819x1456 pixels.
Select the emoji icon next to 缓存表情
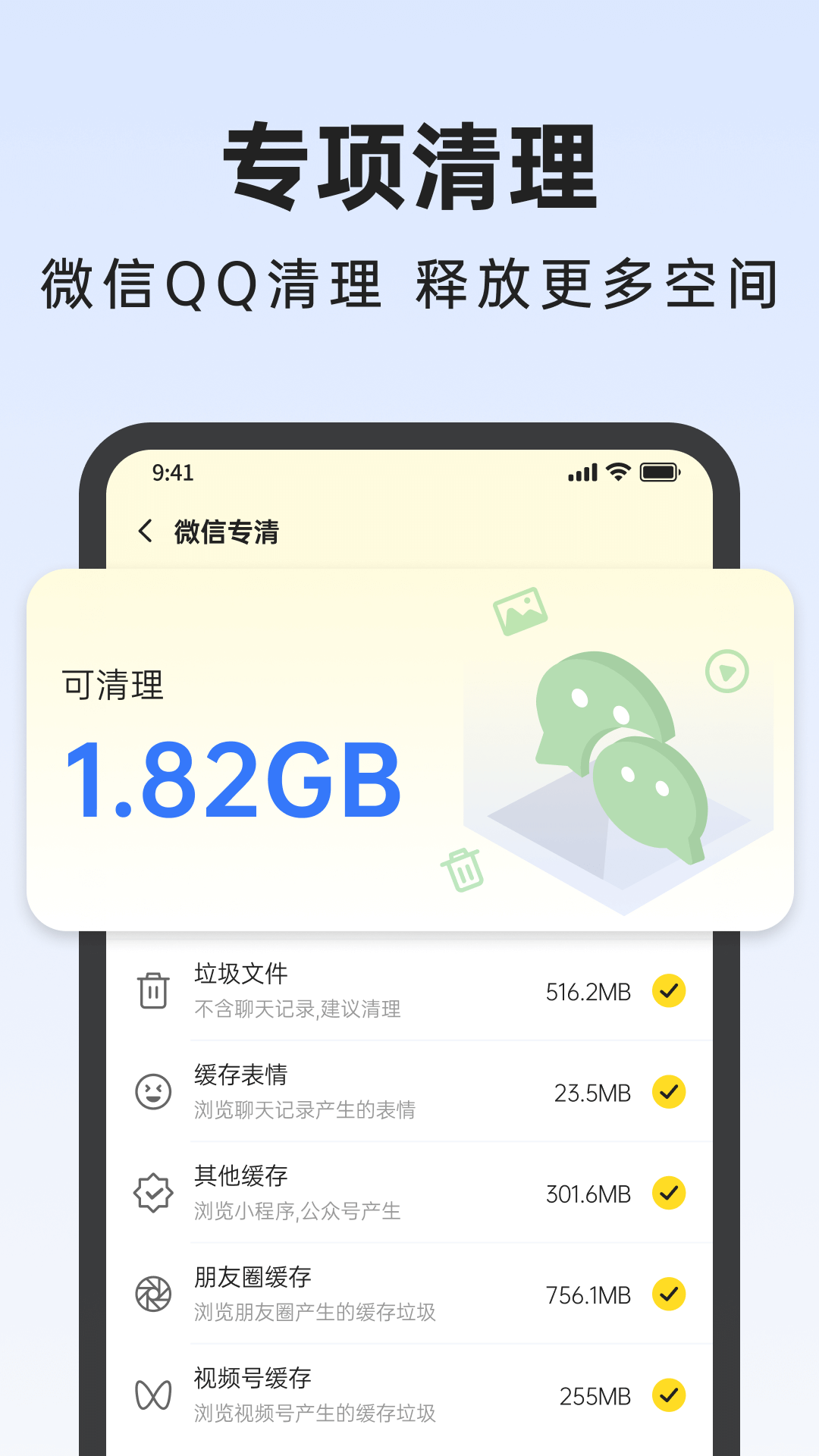point(153,1092)
